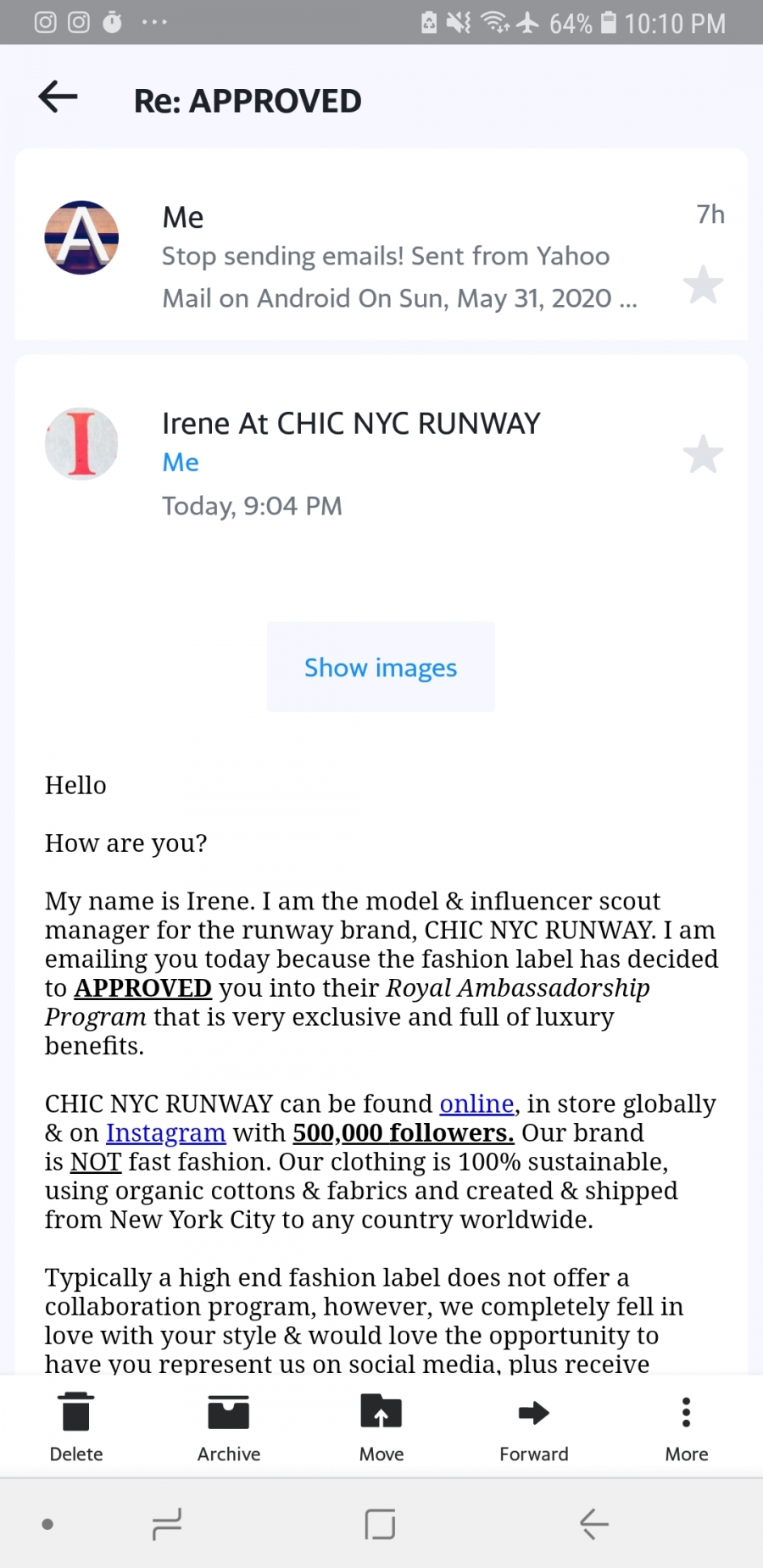
Task: Open the More options menu
Action: tap(686, 1427)
